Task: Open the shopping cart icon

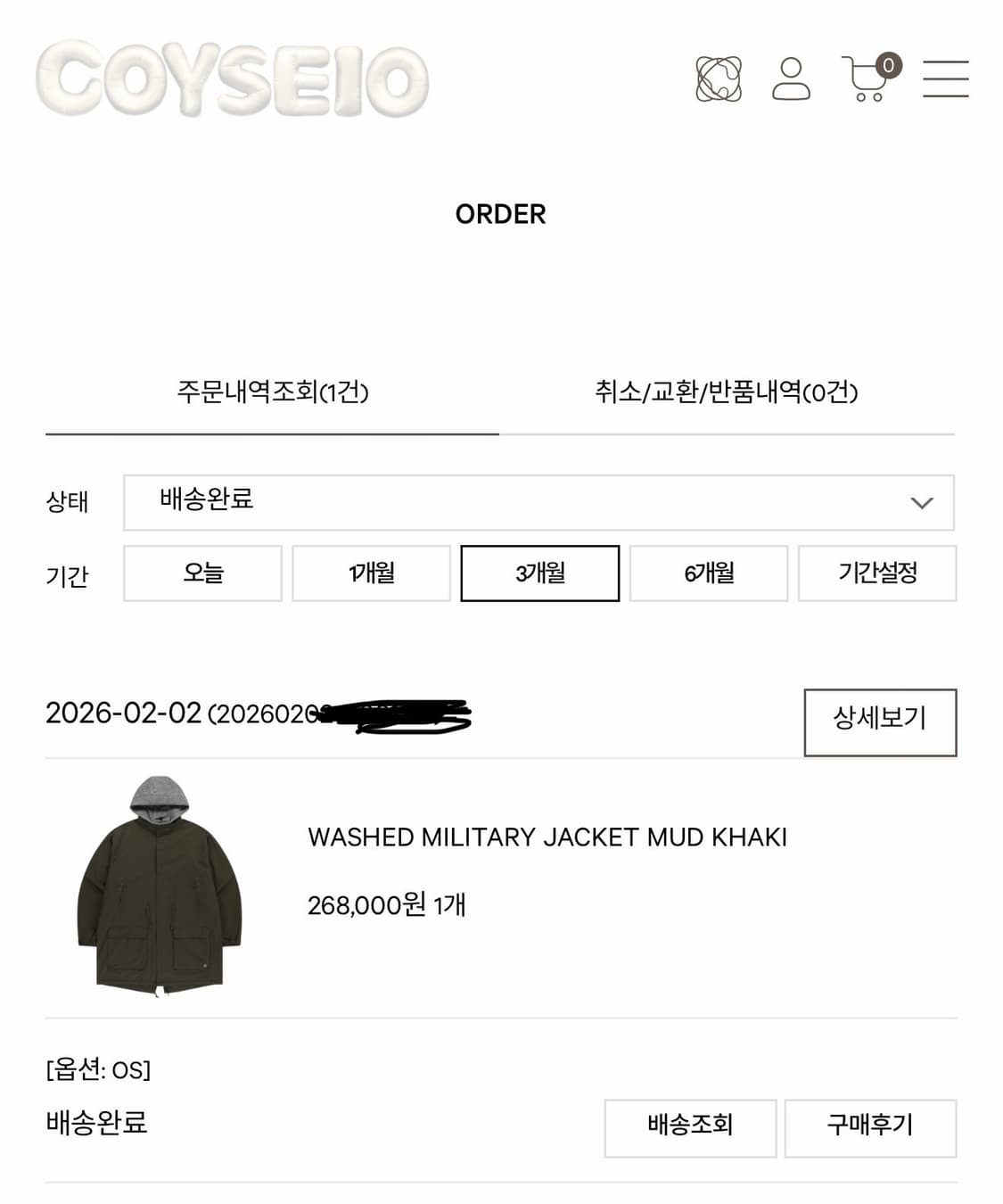Action: coord(861,82)
